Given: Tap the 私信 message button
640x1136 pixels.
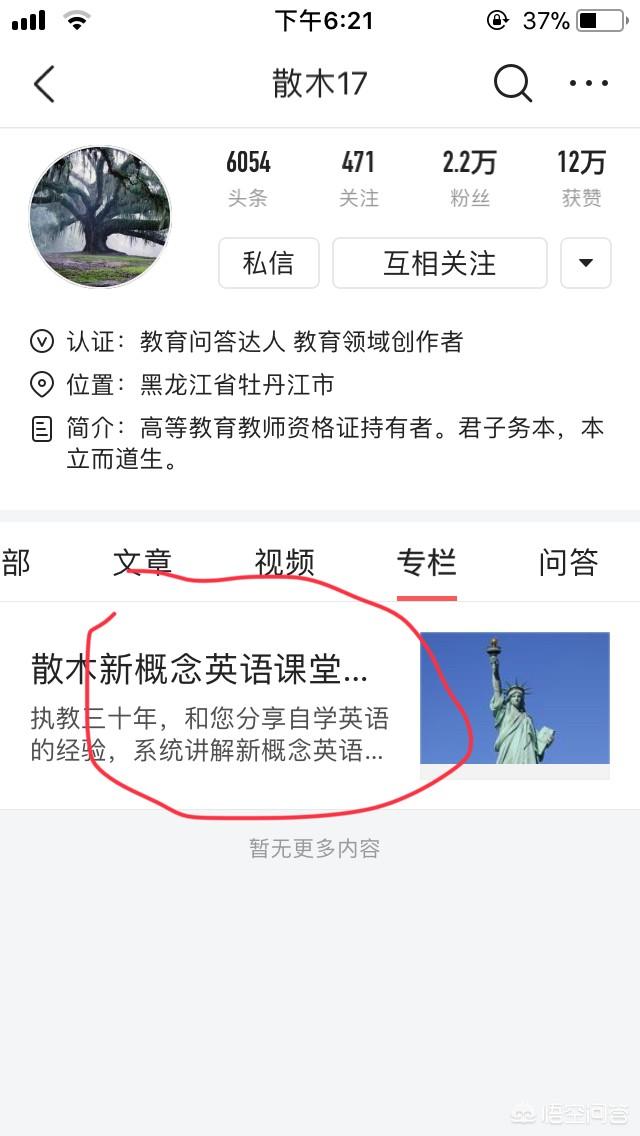Looking at the screenshot, I should coord(269,263).
